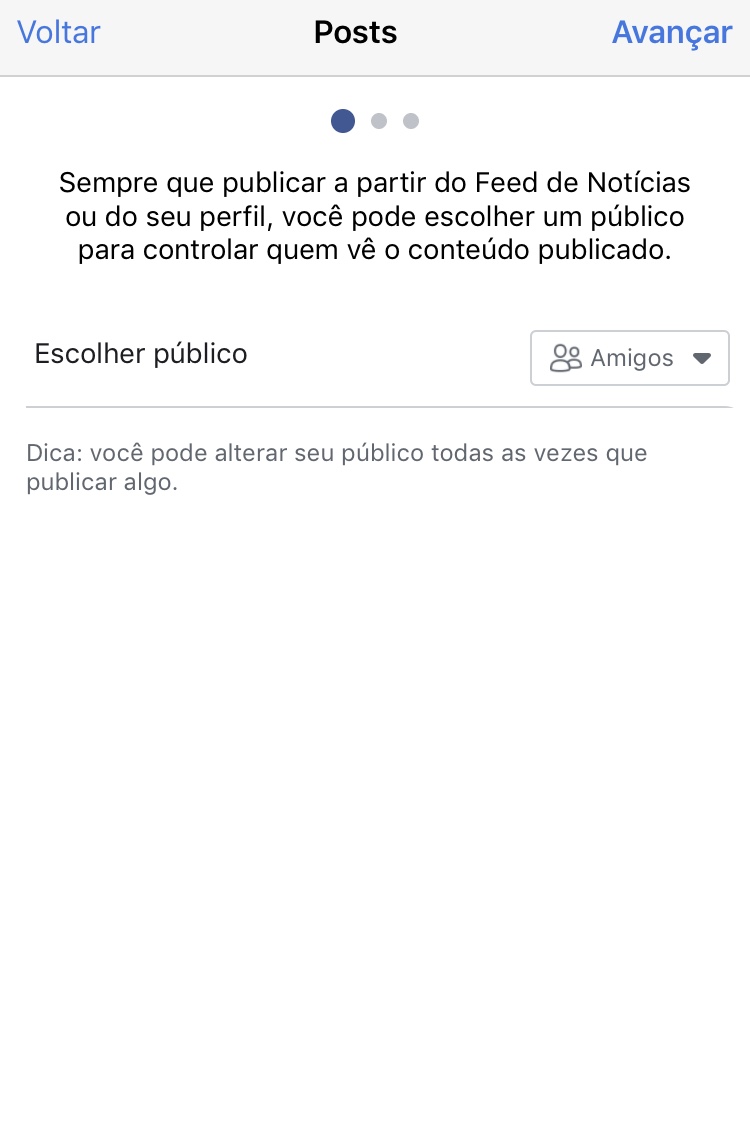Tap Avançar to continue

pos(671,33)
